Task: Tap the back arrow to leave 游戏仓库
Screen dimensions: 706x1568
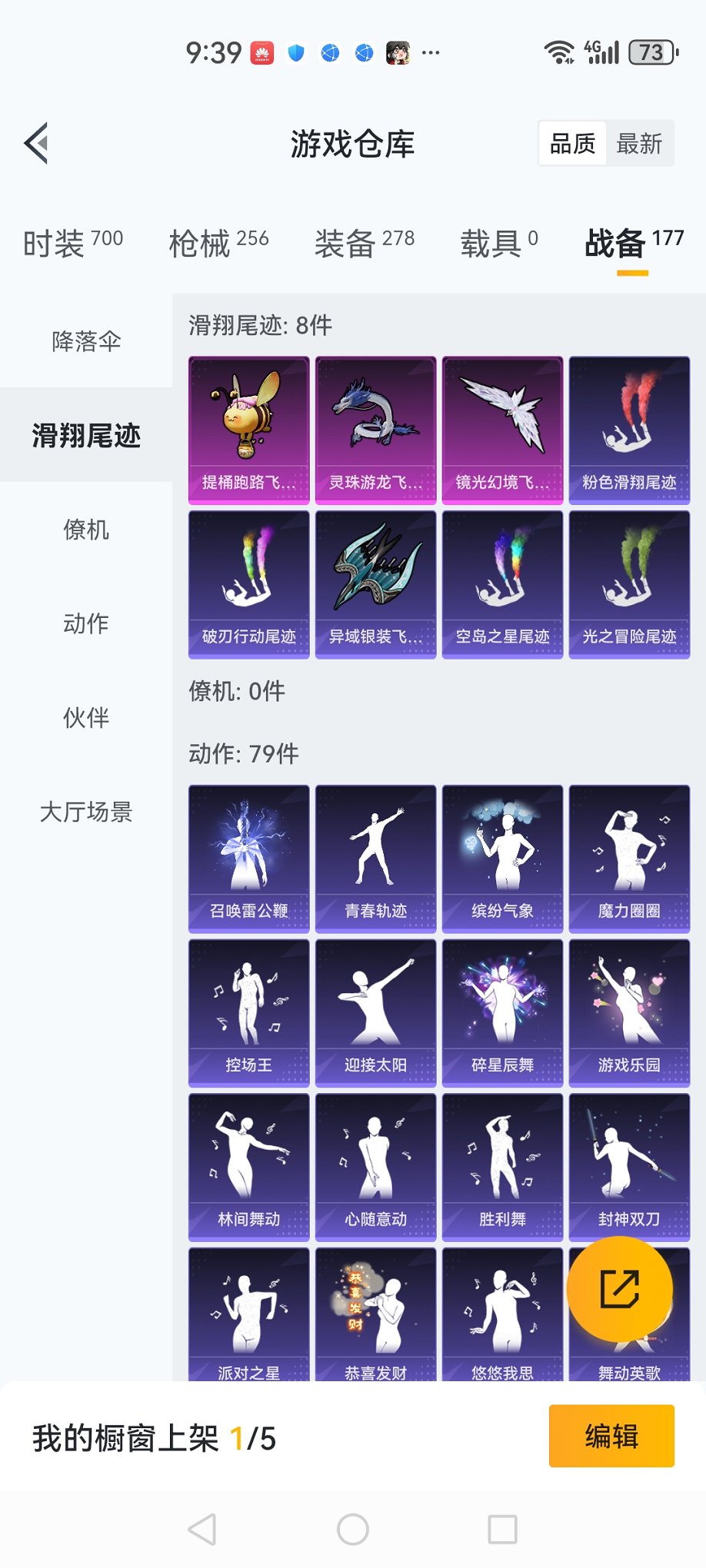Action: 35,144
